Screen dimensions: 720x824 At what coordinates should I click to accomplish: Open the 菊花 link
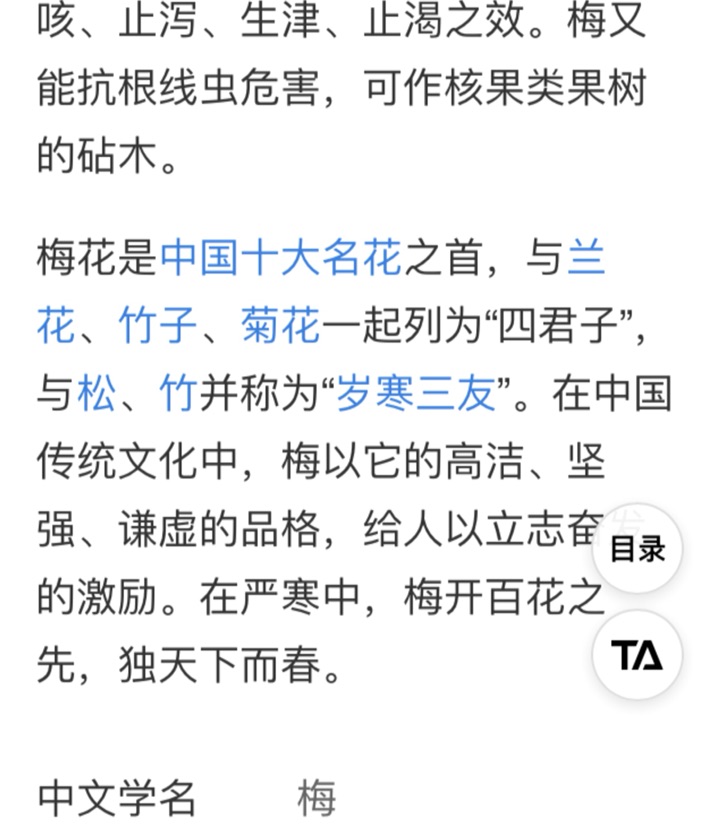[x=280, y=326]
